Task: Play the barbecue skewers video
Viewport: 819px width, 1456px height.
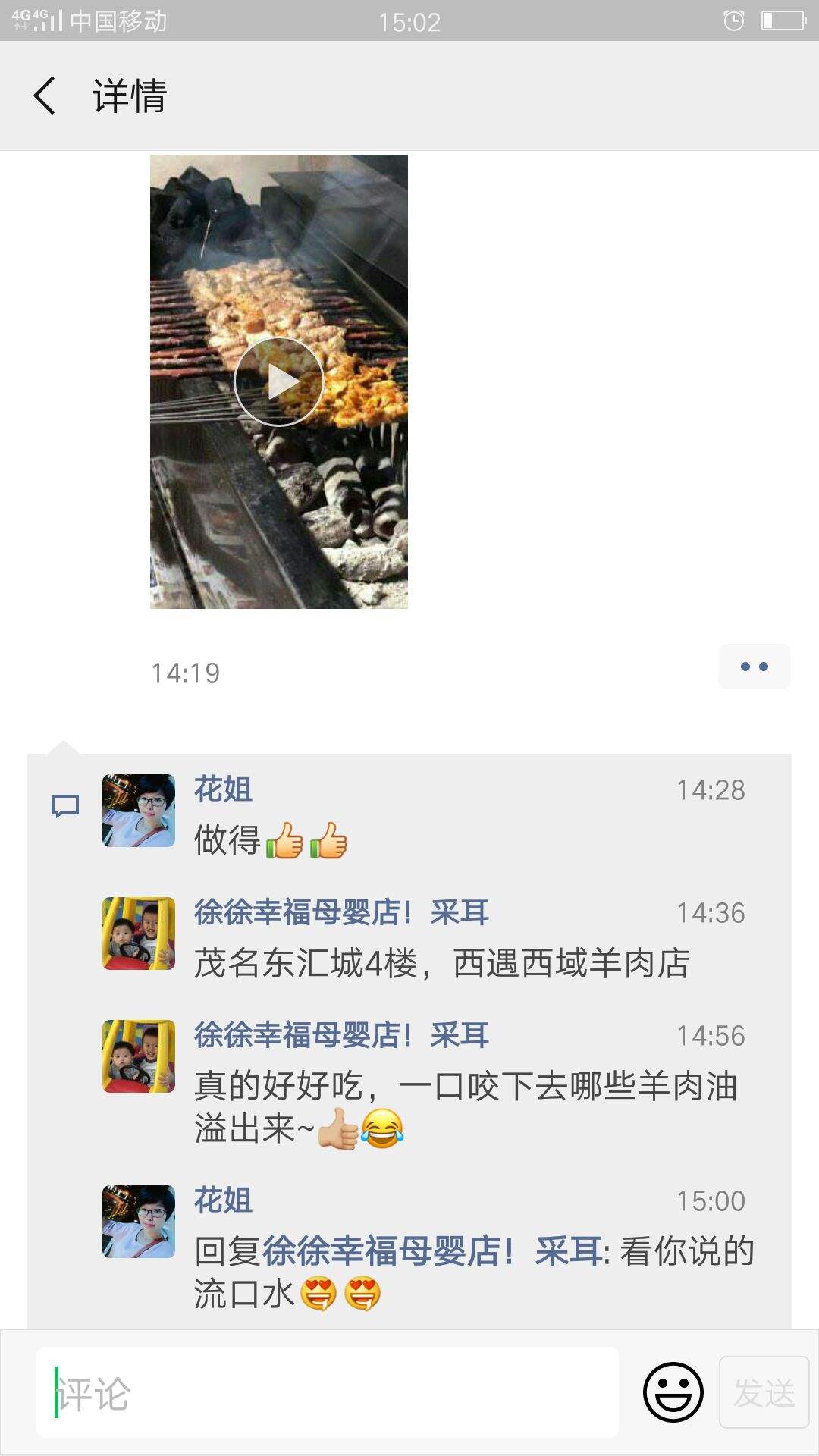Action: click(278, 381)
